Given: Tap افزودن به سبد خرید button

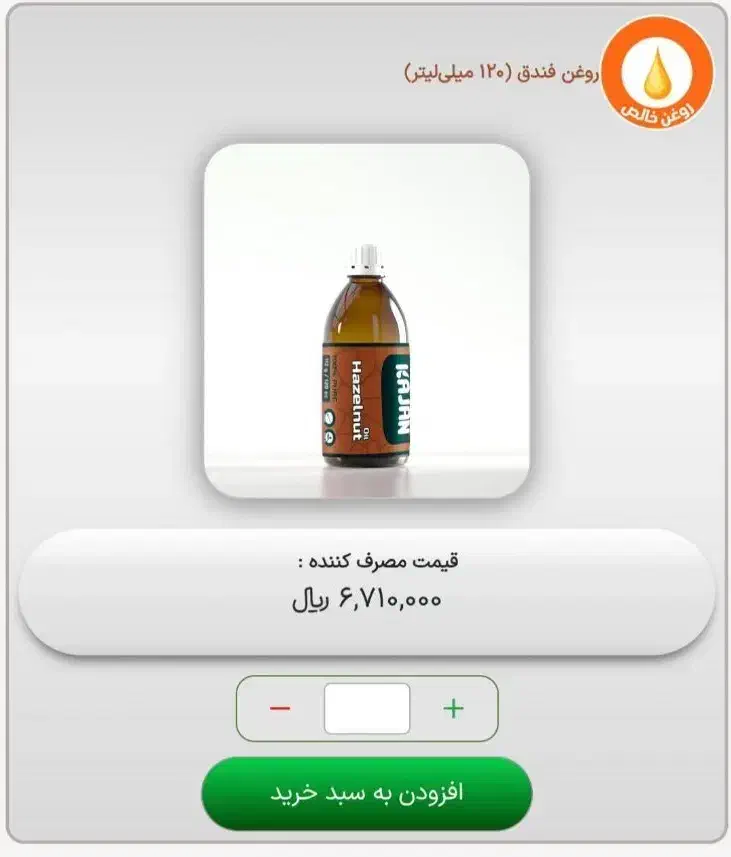Looking at the screenshot, I should pyautogui.click(x=367, y=794).
